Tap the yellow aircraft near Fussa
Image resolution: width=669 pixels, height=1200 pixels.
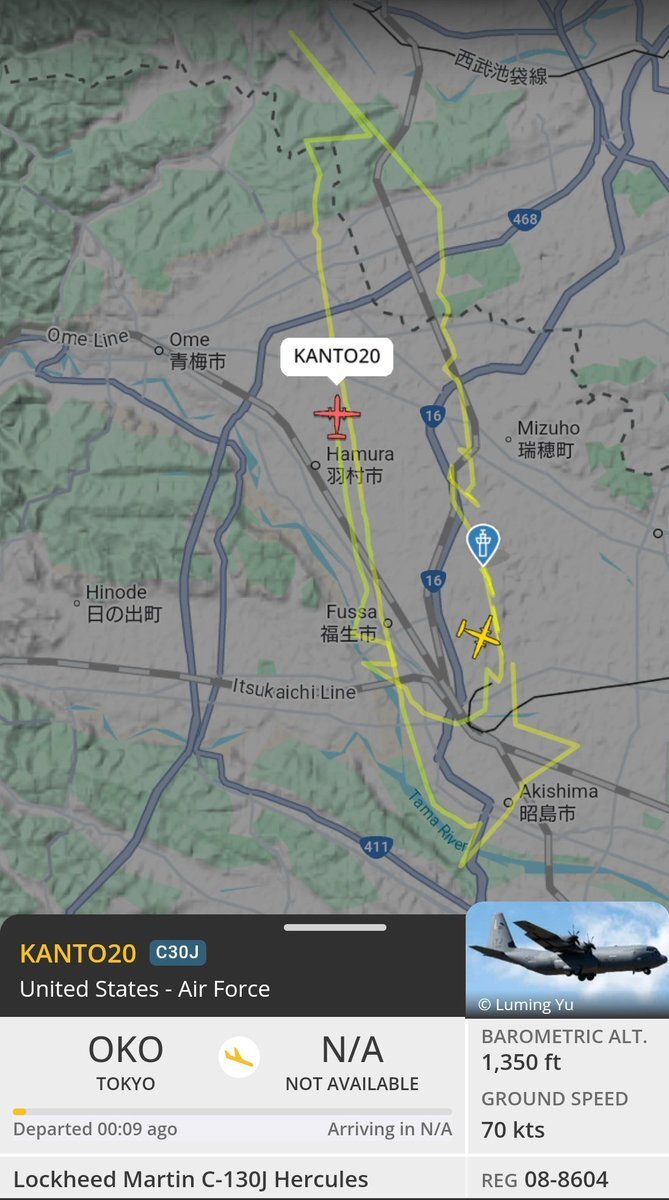[x=479, y=636]
